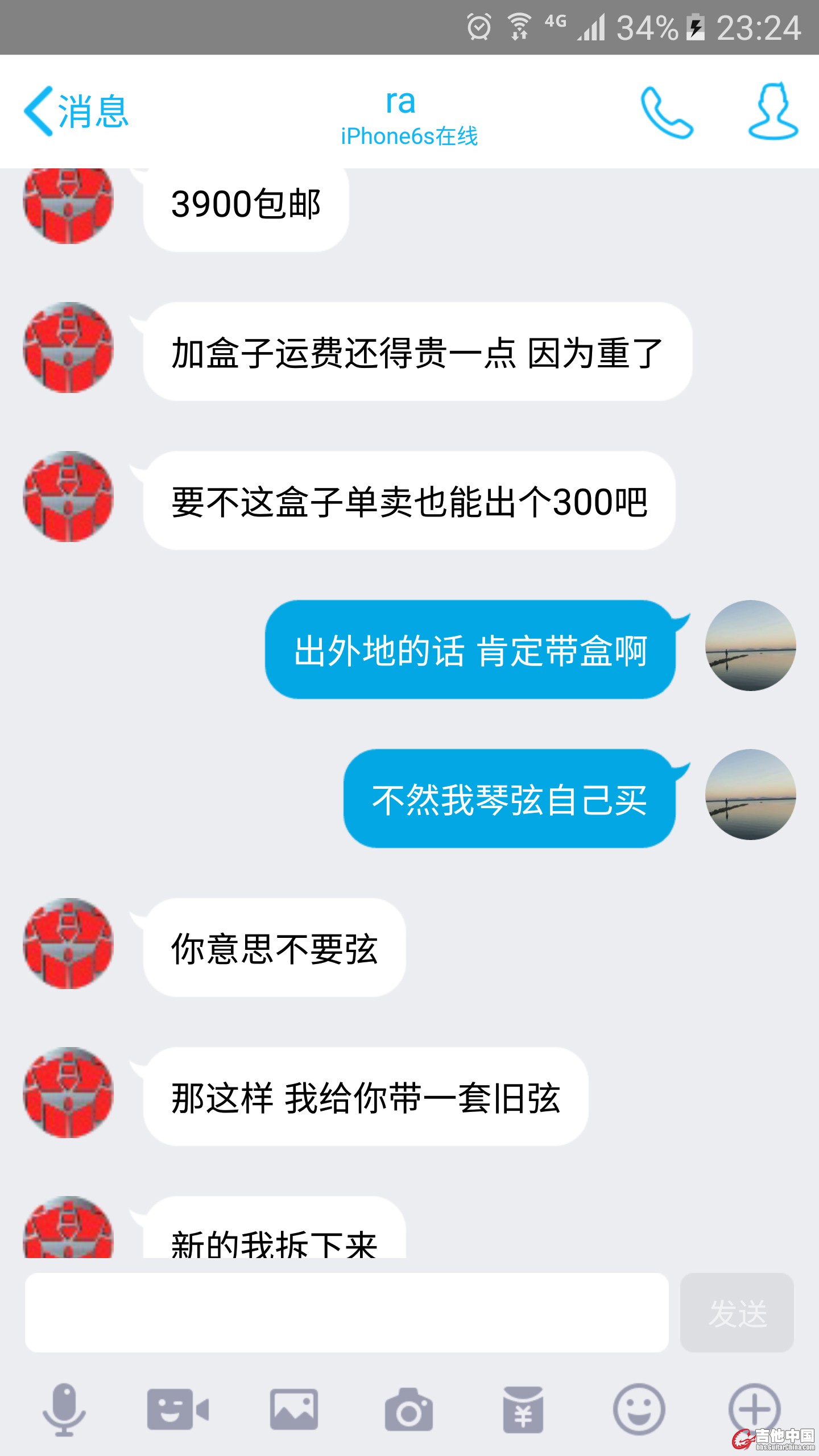Open ra's profile info icon
Viewport: 819px width, 1456px height.
click(x=772, y=111)
